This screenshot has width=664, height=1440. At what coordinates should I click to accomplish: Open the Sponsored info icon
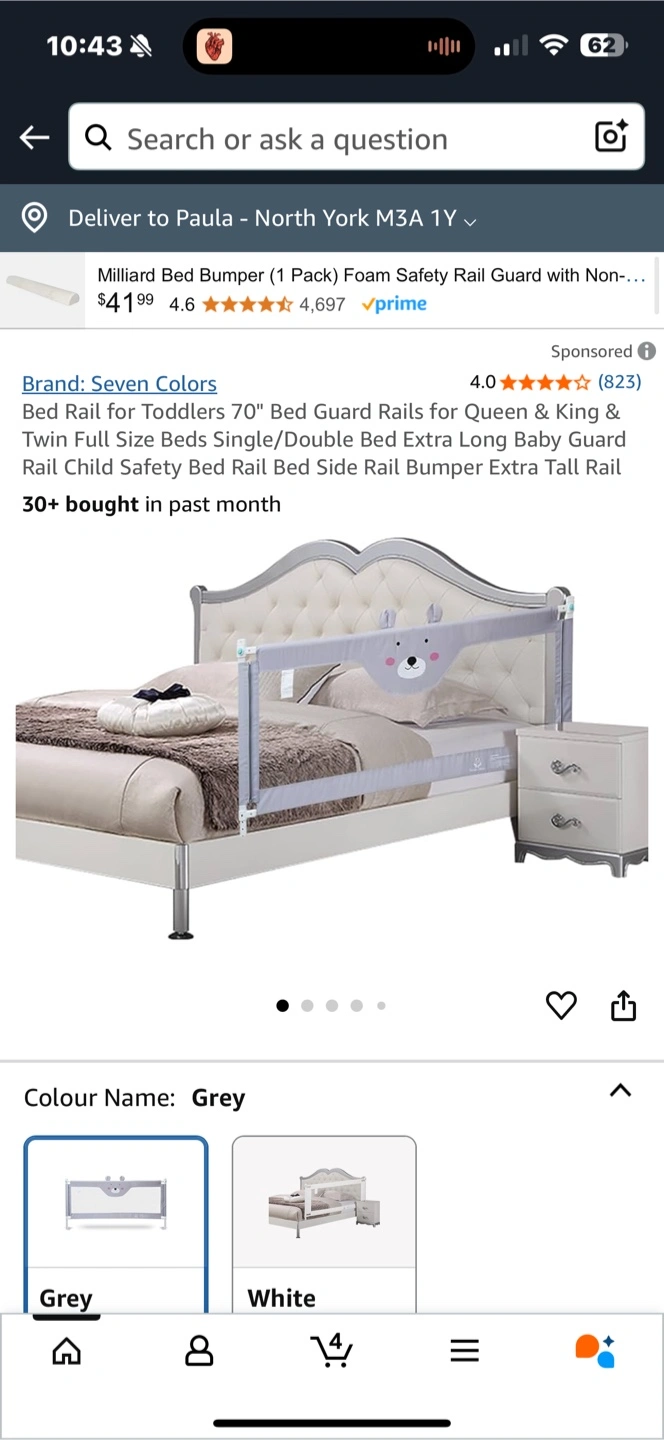click(x=647, y=351)
